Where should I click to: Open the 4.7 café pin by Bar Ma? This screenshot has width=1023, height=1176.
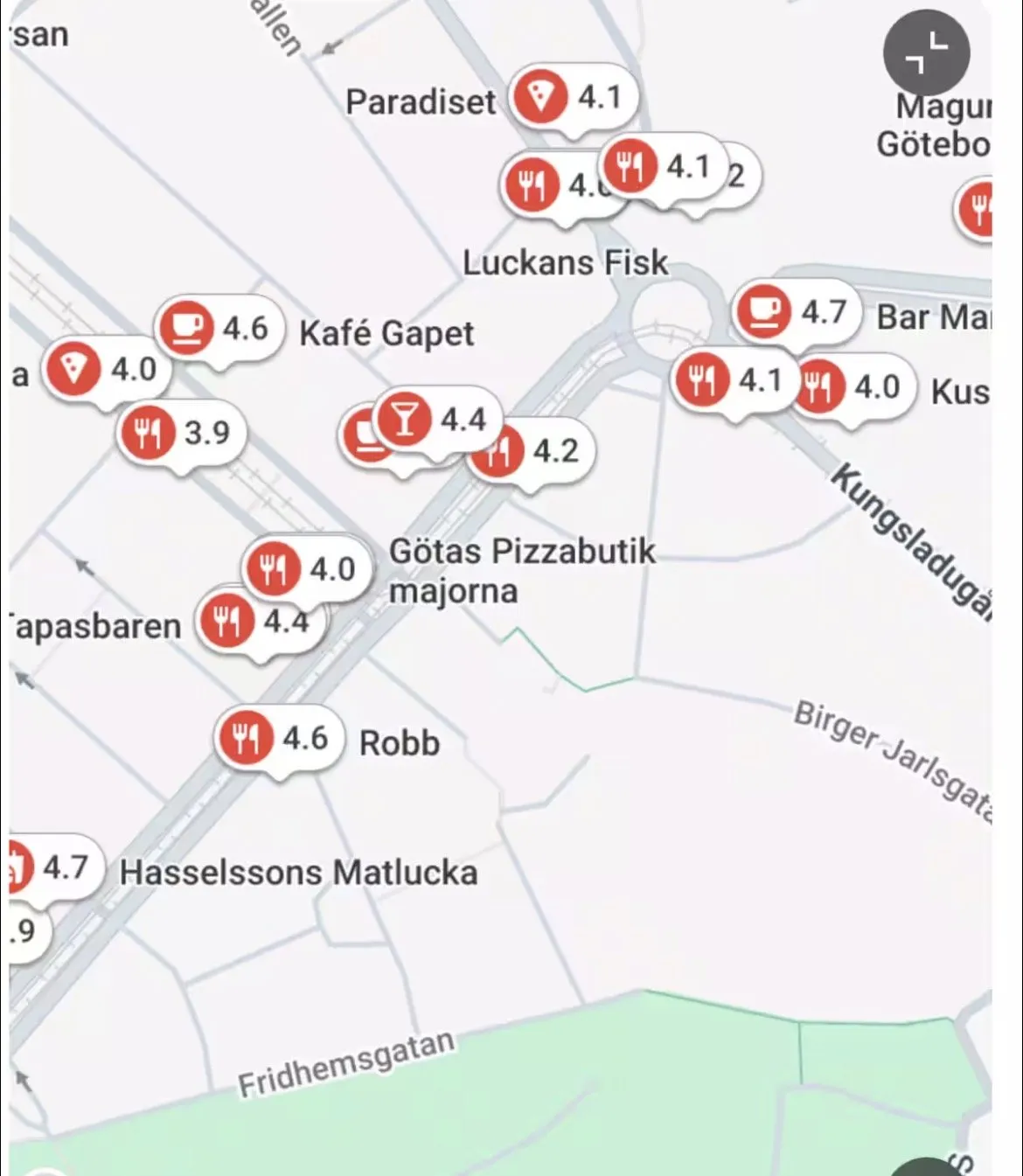point(764,311)
